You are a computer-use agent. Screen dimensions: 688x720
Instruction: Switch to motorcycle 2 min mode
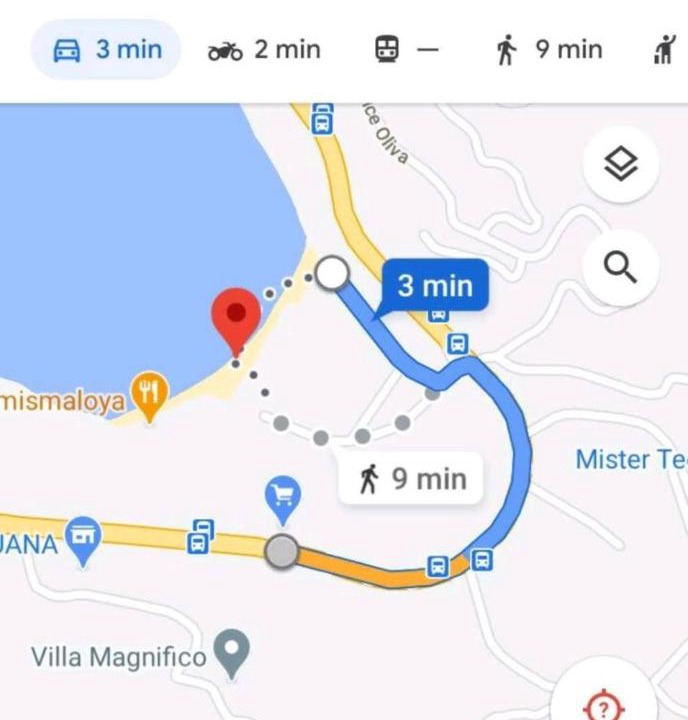point(264,50)
